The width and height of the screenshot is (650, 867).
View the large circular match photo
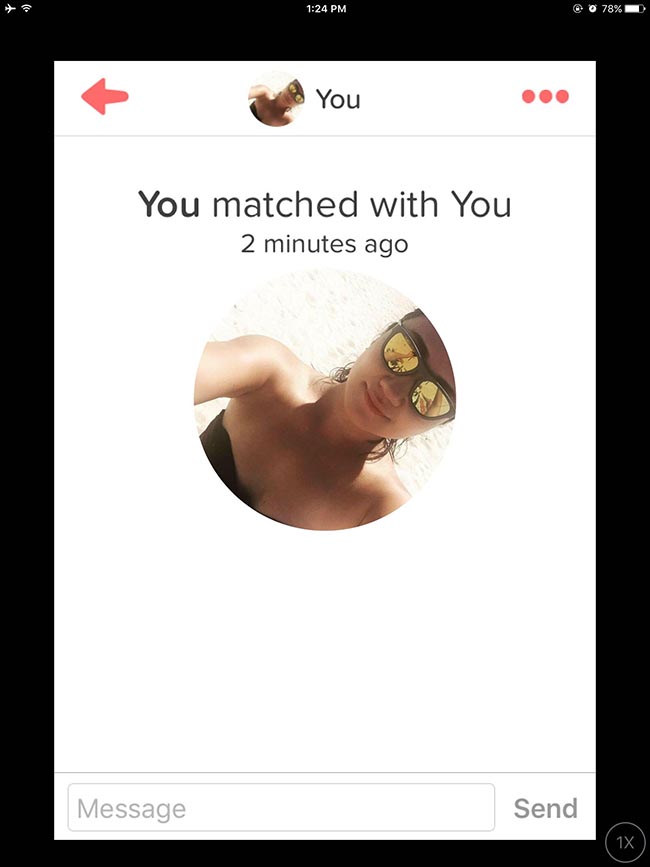(324, 399)
